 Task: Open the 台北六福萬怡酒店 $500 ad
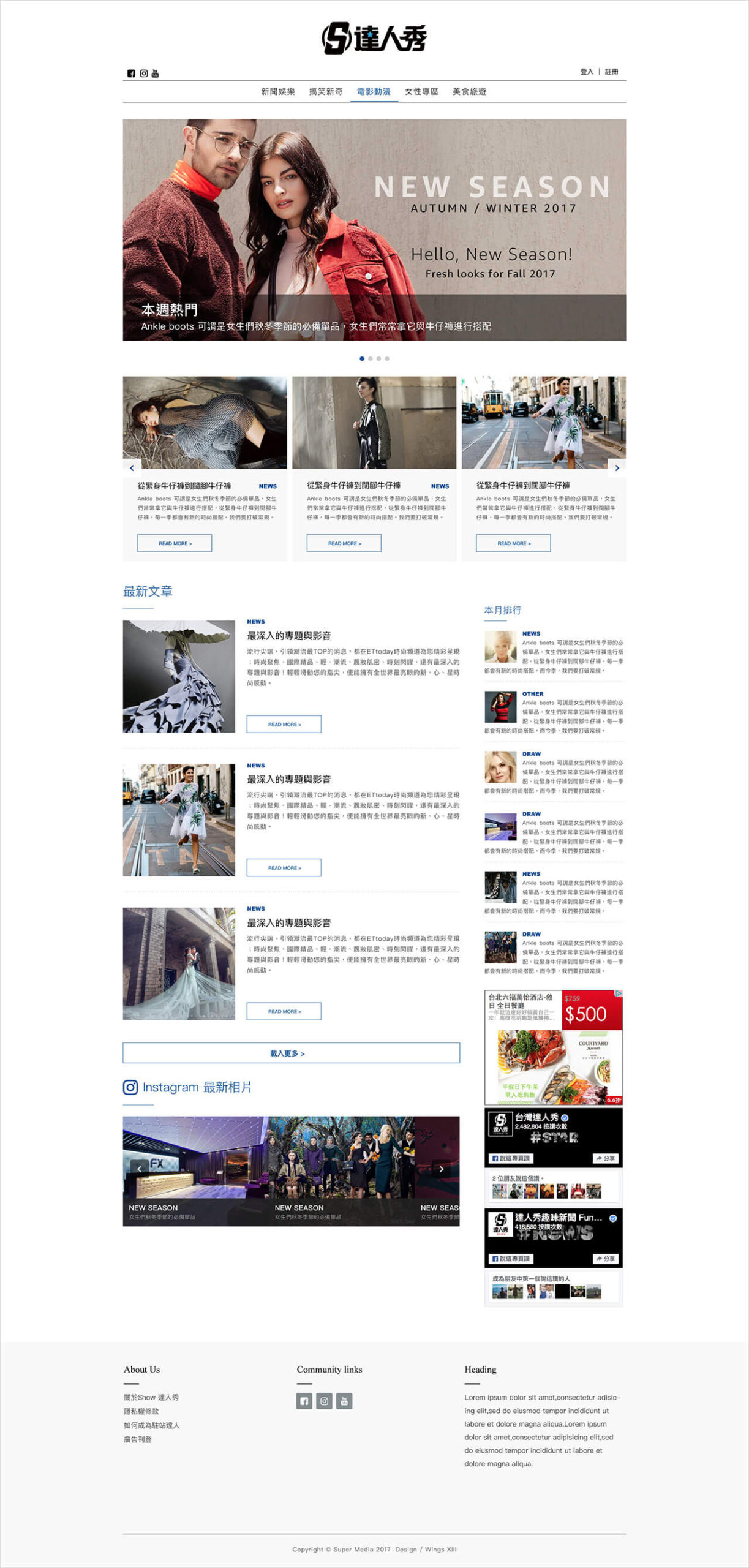pyautogui.click(x=554, y=1047)
